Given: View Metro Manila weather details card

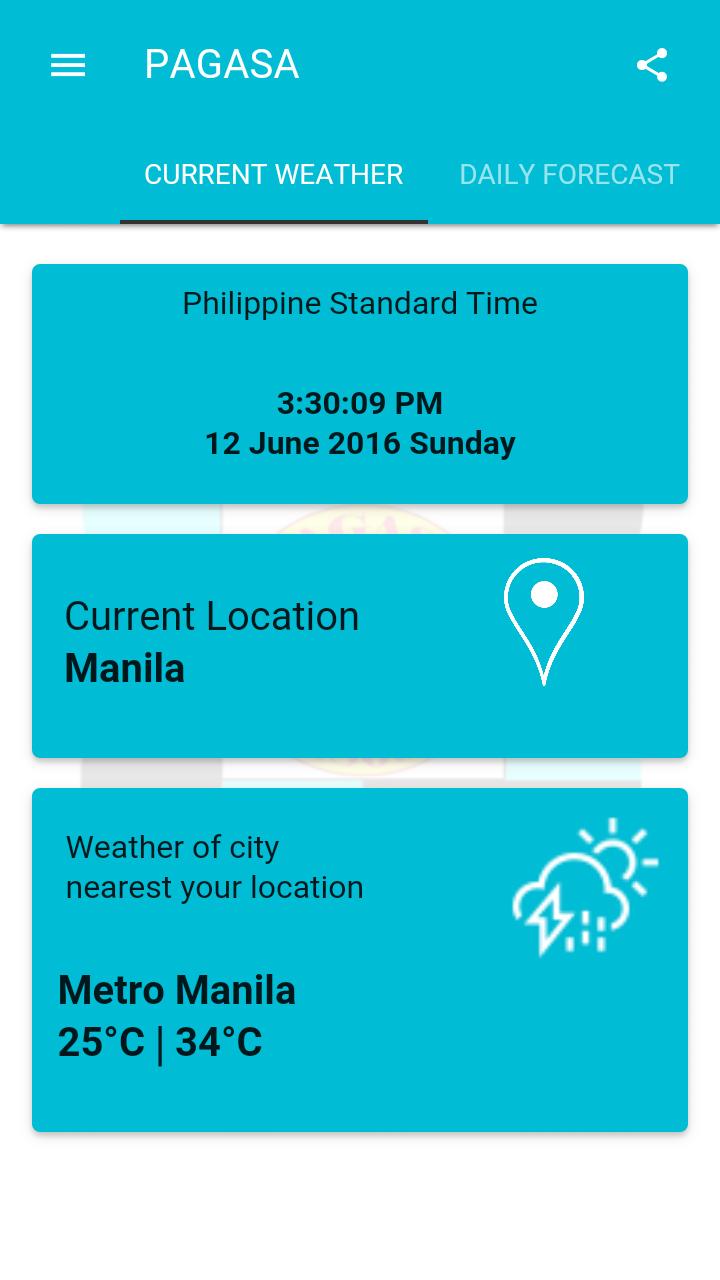Looking at the screenshot, I should click(x=360, y=960).
